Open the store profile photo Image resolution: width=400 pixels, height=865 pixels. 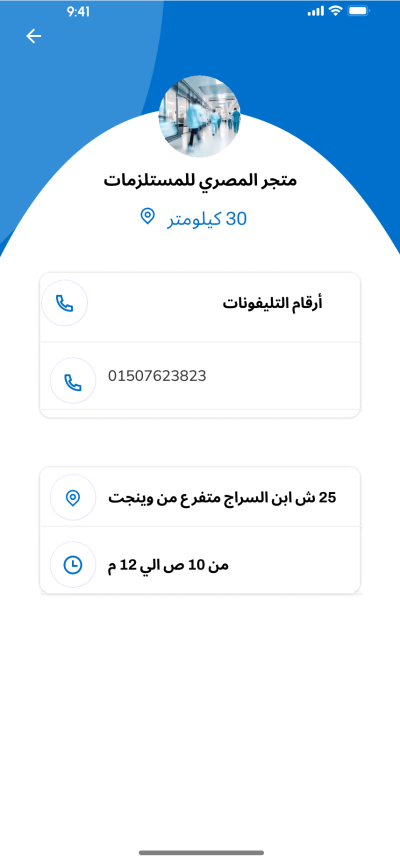coord(200,116)
